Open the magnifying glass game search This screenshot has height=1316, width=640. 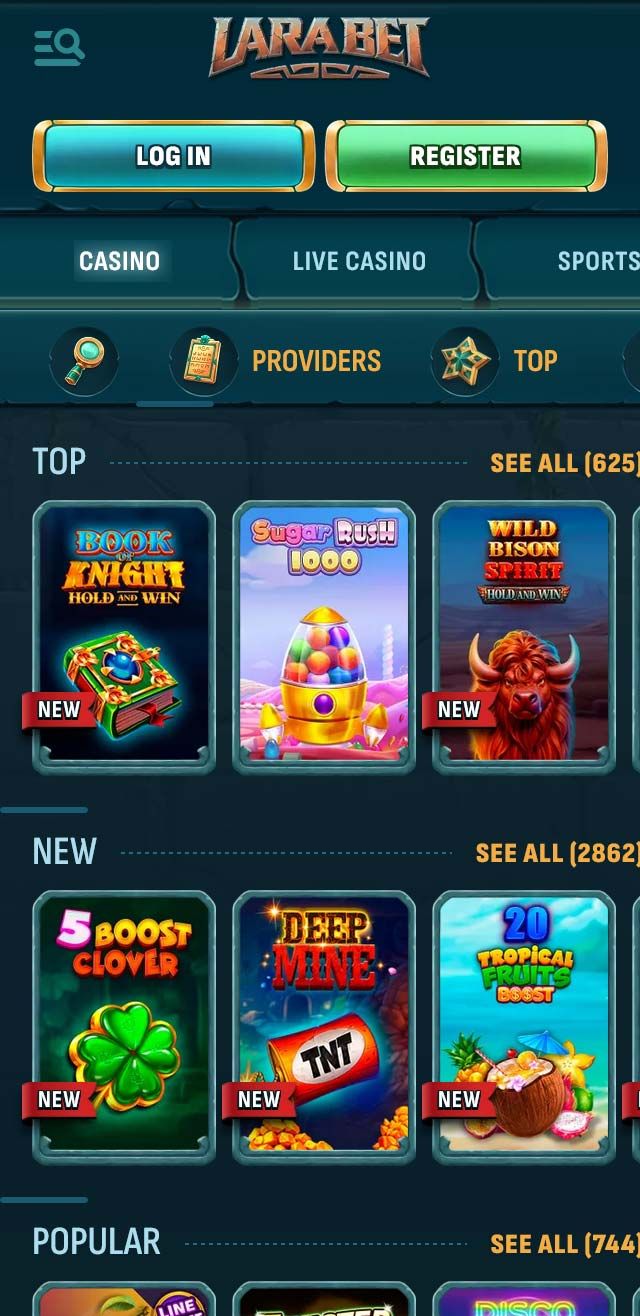84,361
